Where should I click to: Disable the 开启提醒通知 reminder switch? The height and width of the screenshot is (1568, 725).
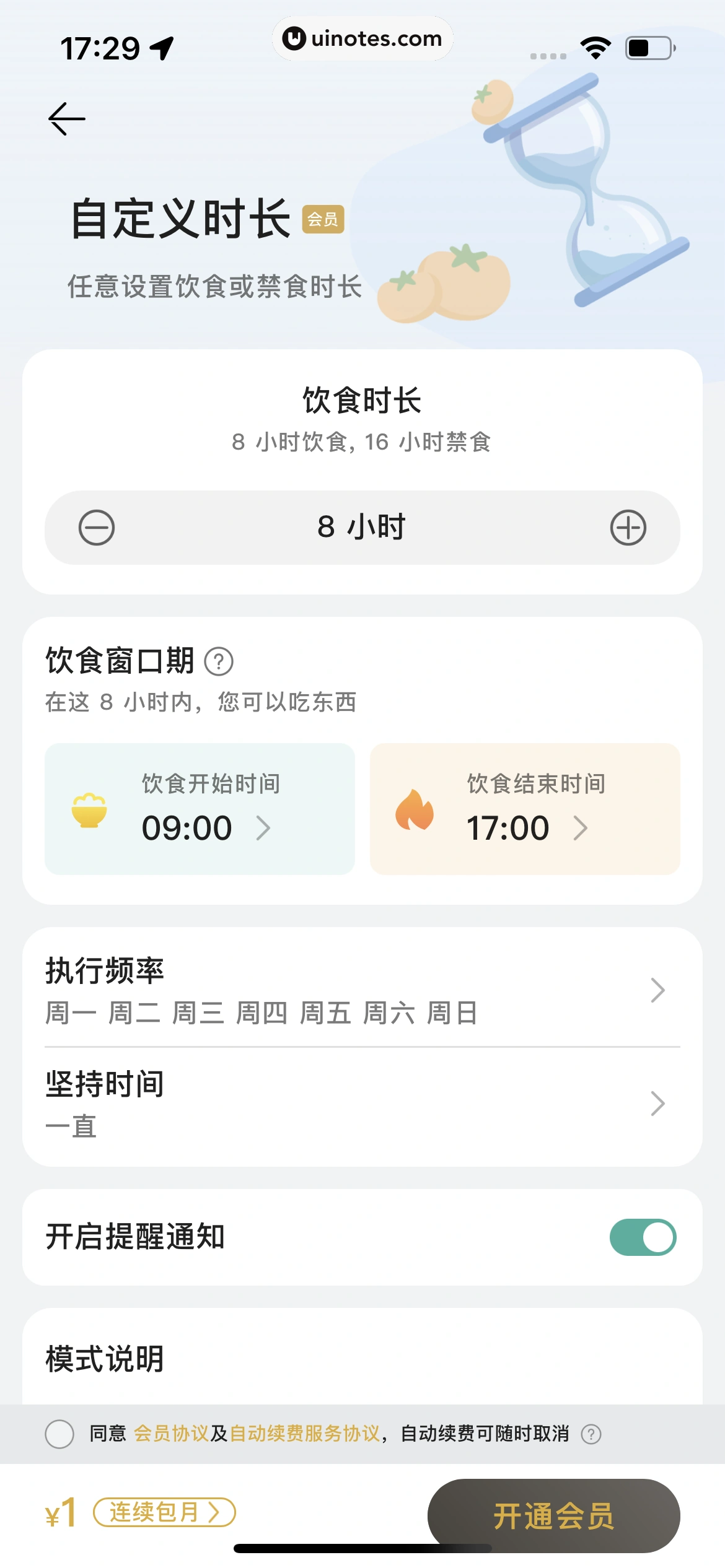click(644, 1237)
